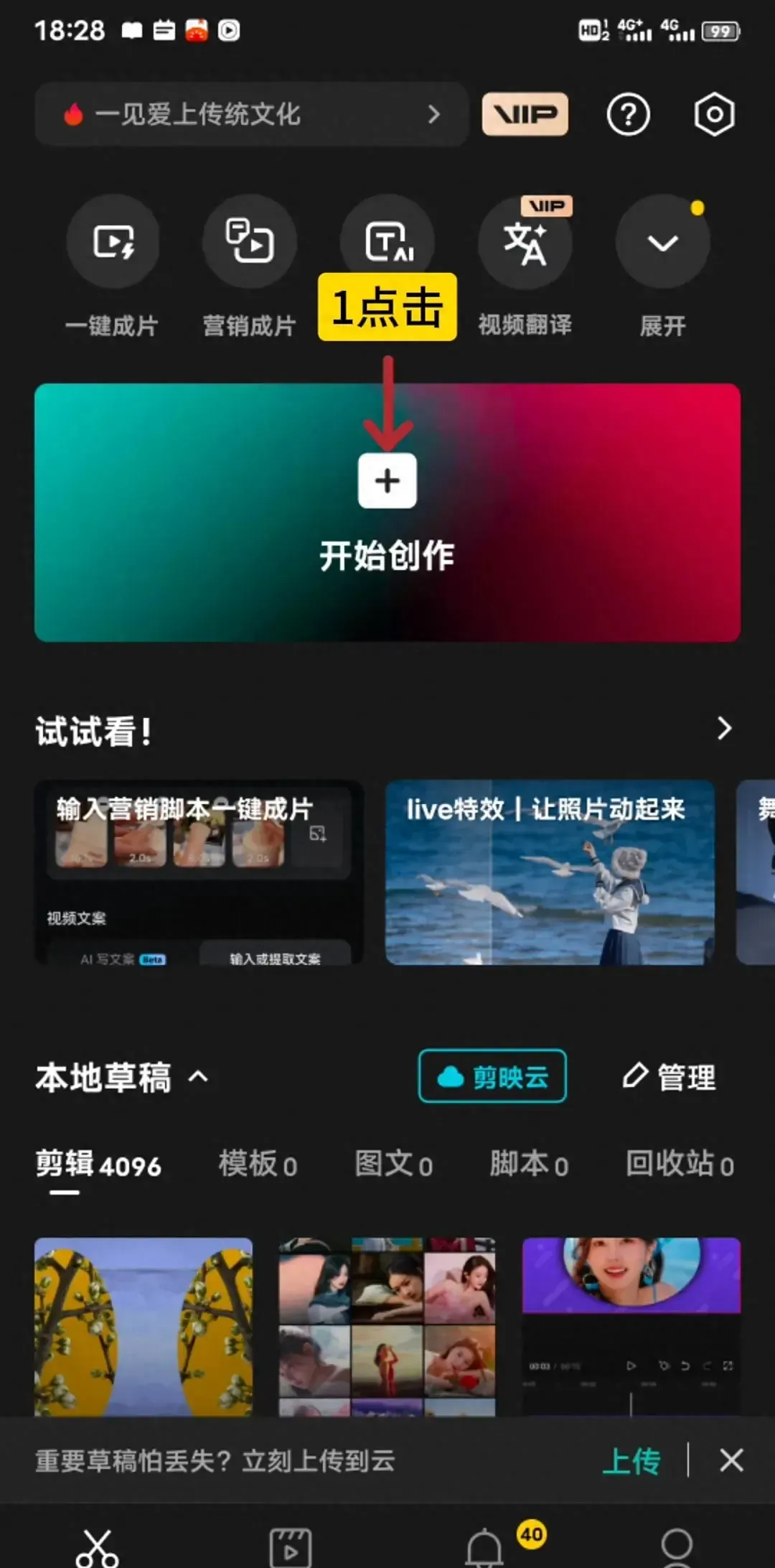Open 剪映云 cloud storage

coord(492,1076)
